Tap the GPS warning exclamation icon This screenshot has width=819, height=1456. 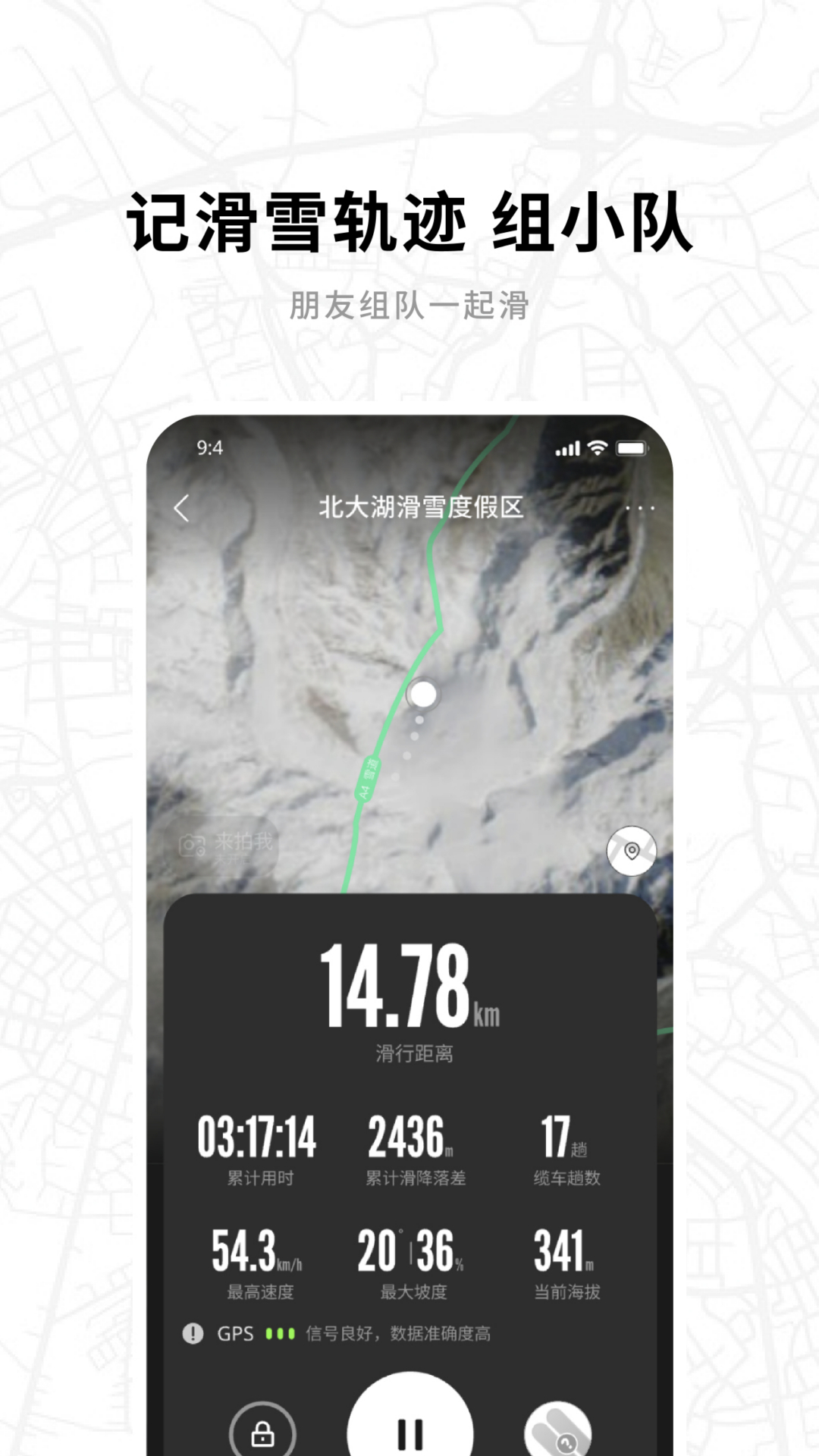coord(191,1335)
